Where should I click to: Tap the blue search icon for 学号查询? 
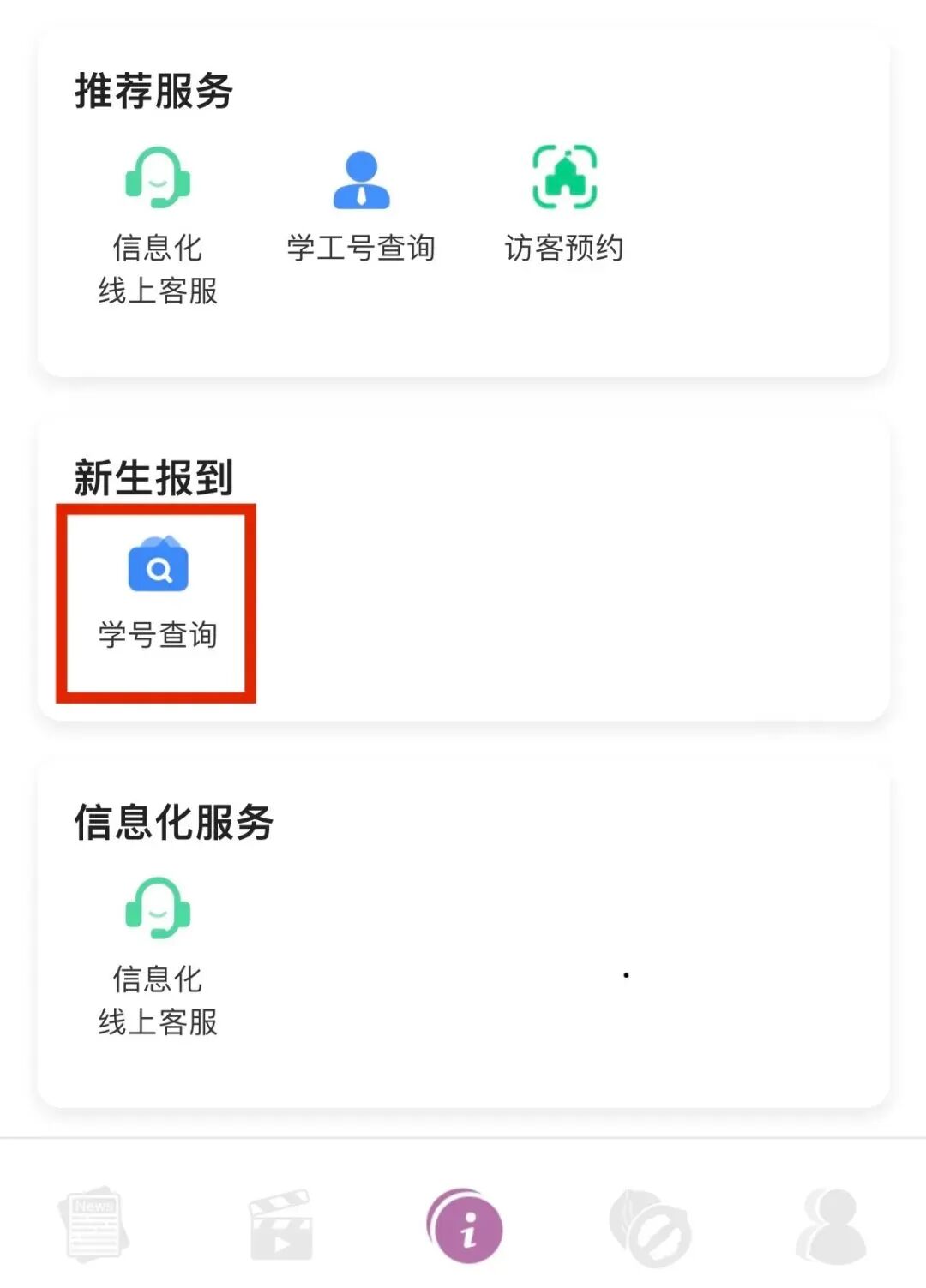coord(159,566)
